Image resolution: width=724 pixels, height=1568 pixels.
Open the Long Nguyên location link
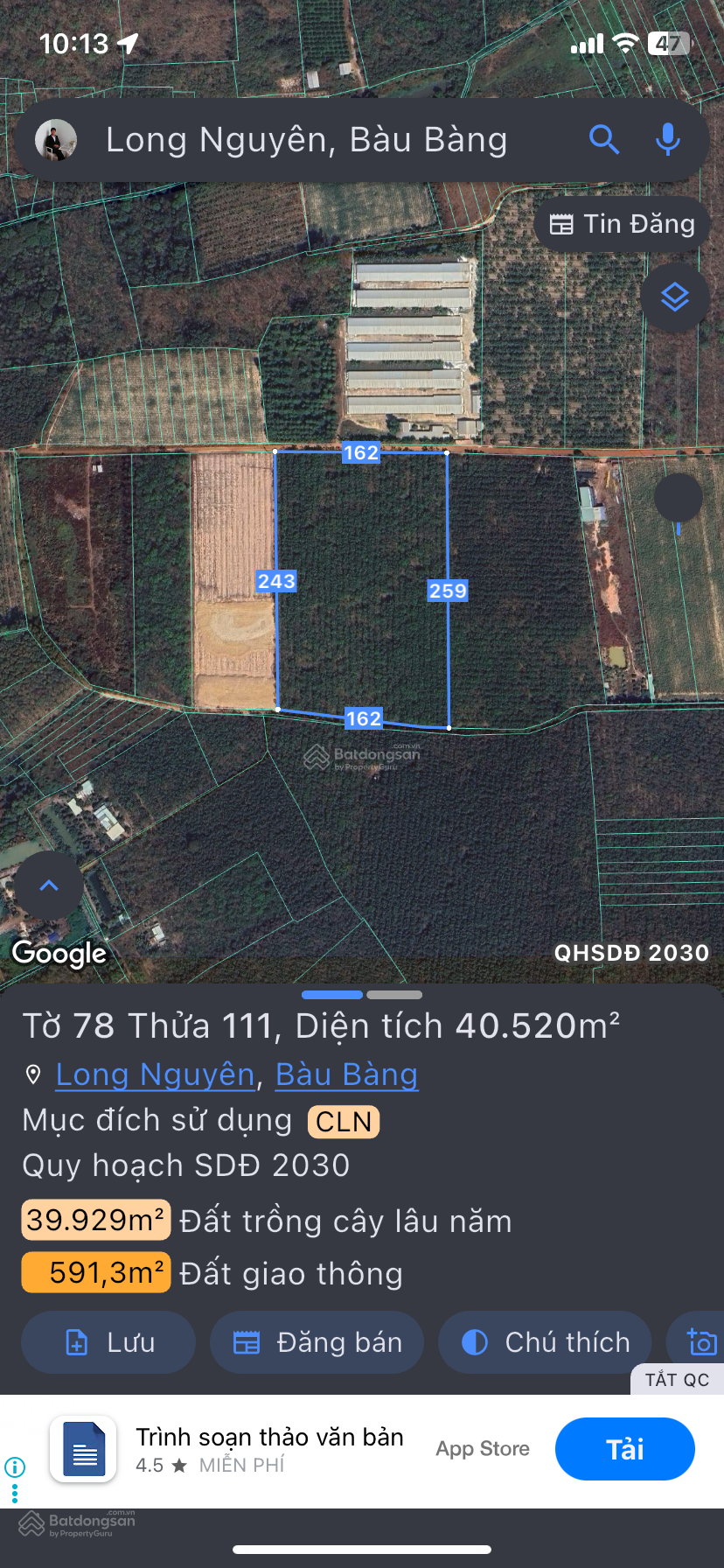tap(155, 1074)
